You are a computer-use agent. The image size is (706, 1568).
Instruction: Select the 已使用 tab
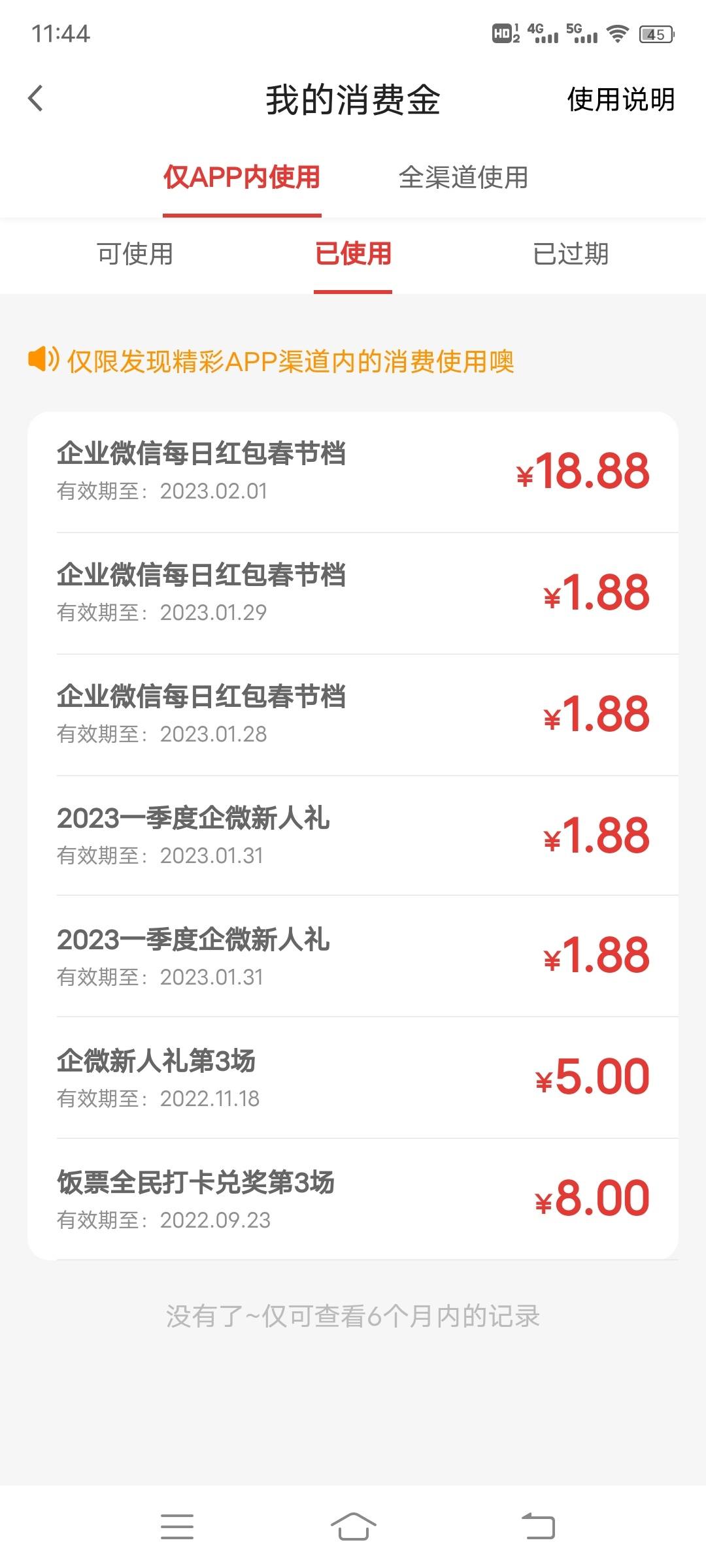point(353,253)
